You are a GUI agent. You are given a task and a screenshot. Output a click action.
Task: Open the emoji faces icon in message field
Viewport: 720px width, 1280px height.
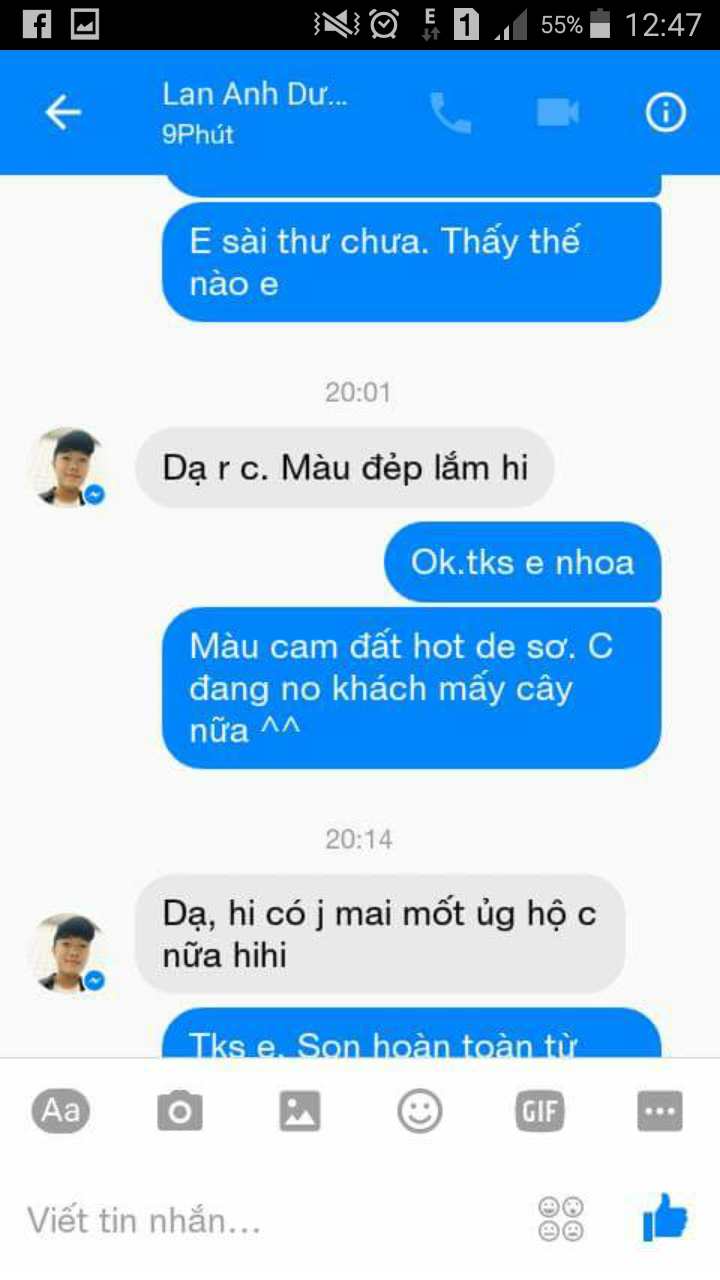pyautogui.click(x=561, y=1219)
